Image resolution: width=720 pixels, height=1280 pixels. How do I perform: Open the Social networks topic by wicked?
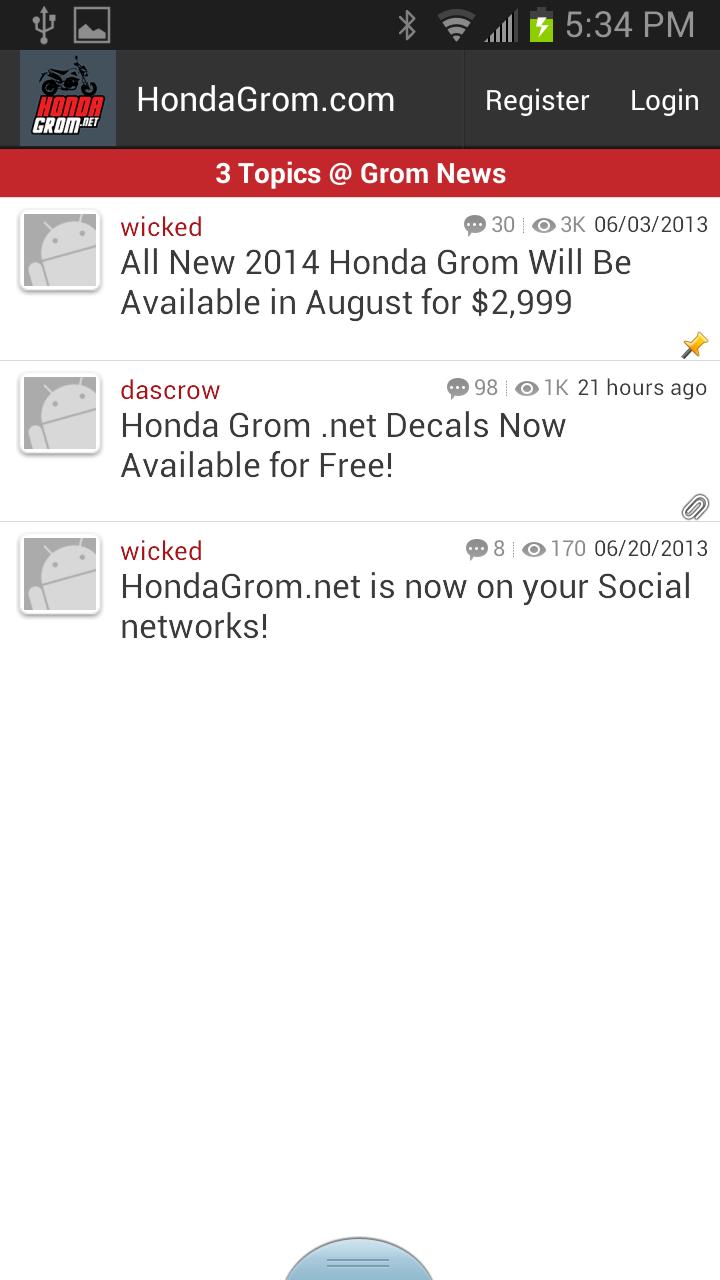[x=405, y=606]
